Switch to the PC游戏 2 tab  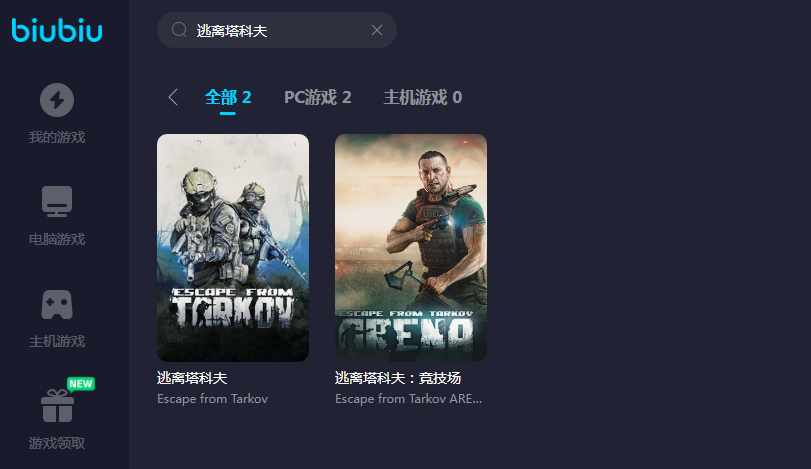click(317, 97)
